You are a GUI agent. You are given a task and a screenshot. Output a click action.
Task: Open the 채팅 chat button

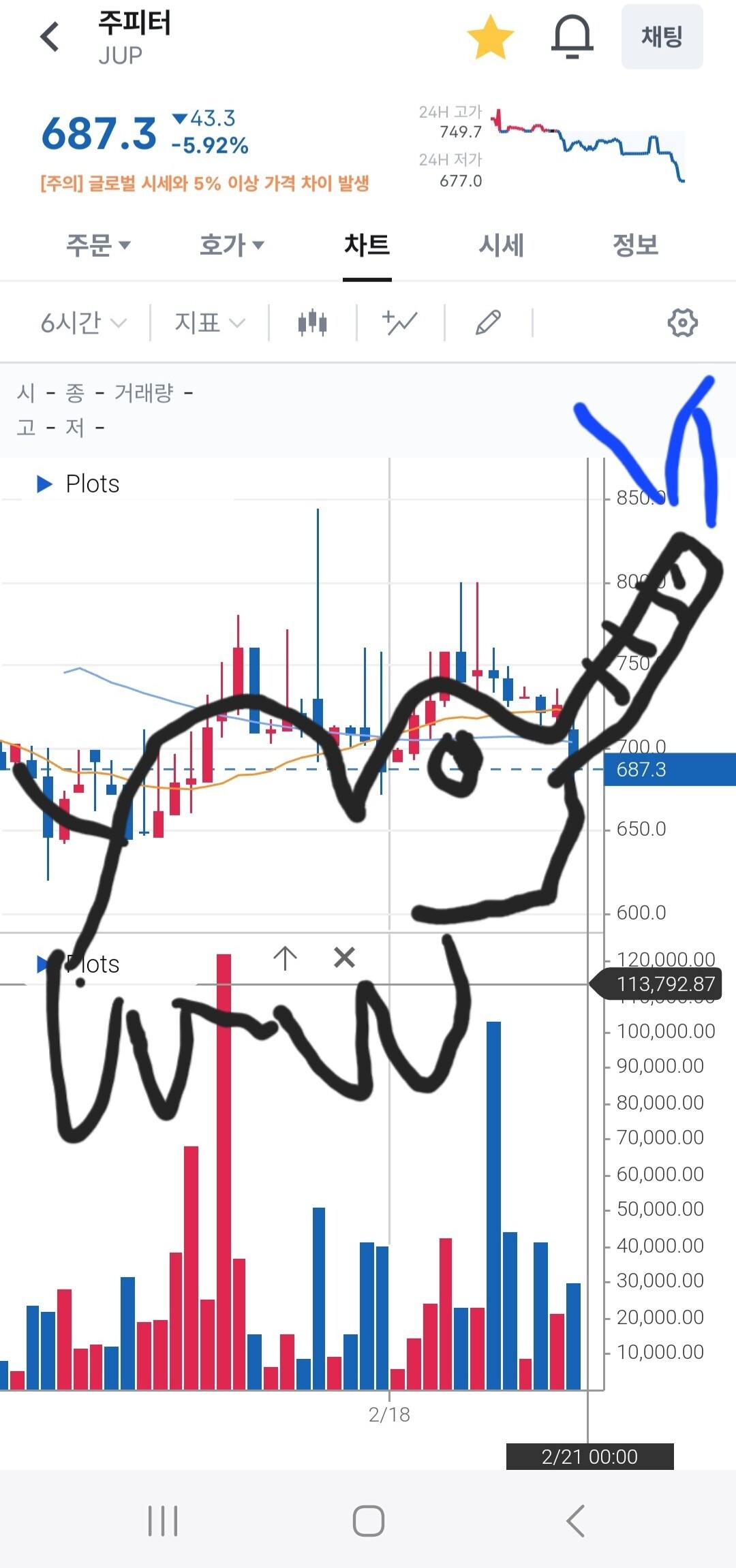coord(662,37)
